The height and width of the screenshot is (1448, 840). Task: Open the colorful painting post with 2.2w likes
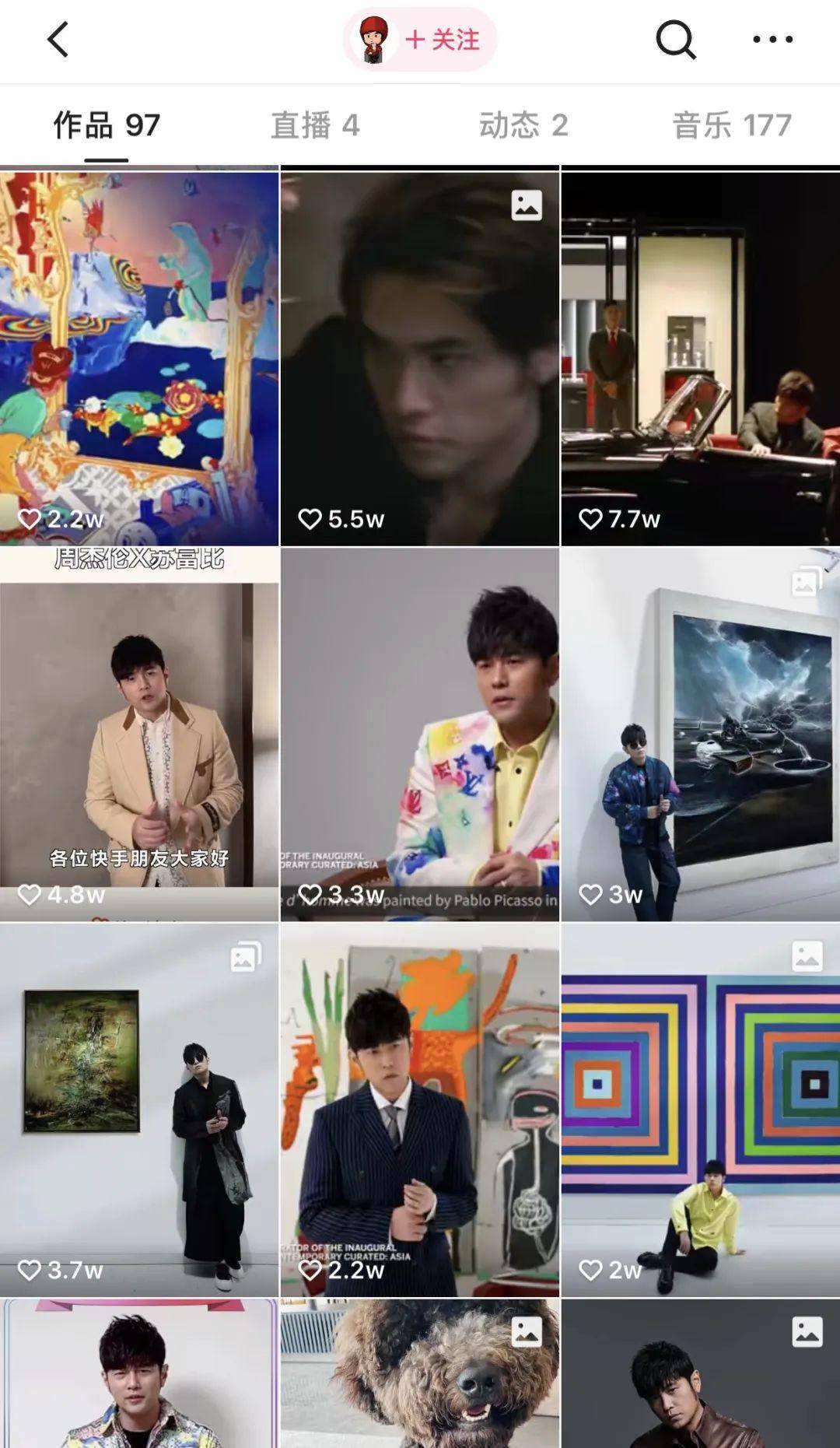click(x=139, y=358)
